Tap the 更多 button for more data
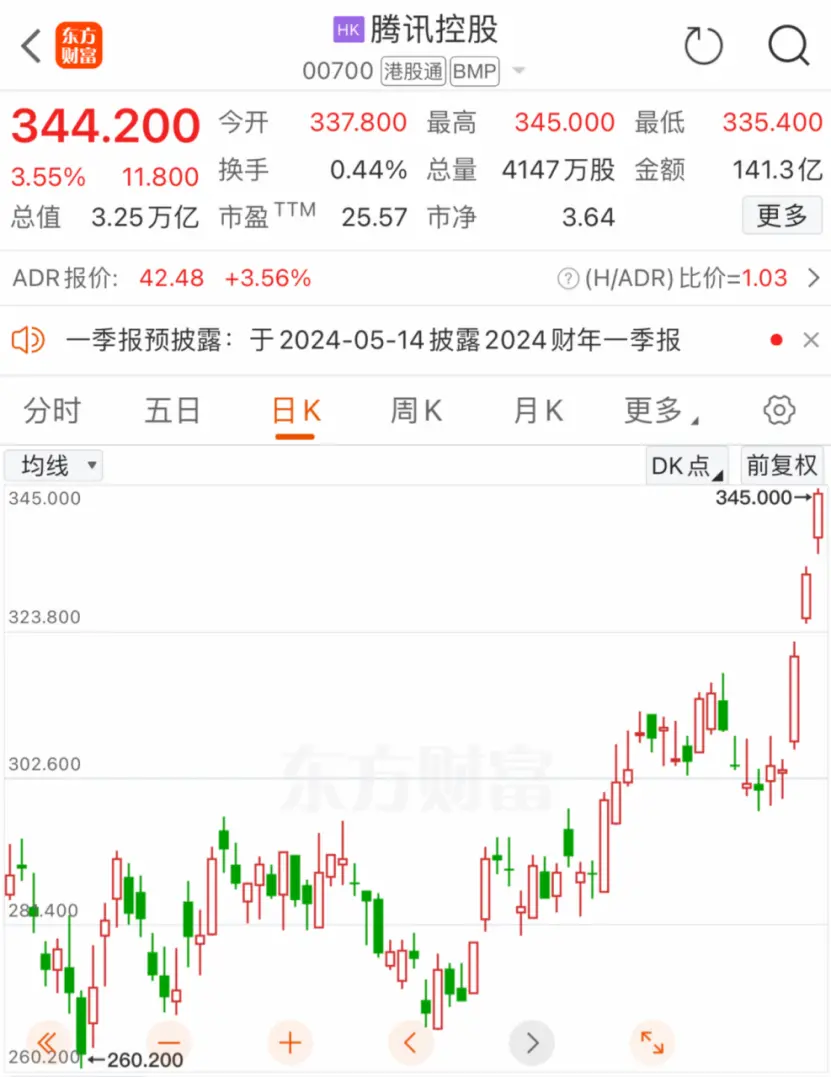The image size is (831, 1078). point(781,215)
